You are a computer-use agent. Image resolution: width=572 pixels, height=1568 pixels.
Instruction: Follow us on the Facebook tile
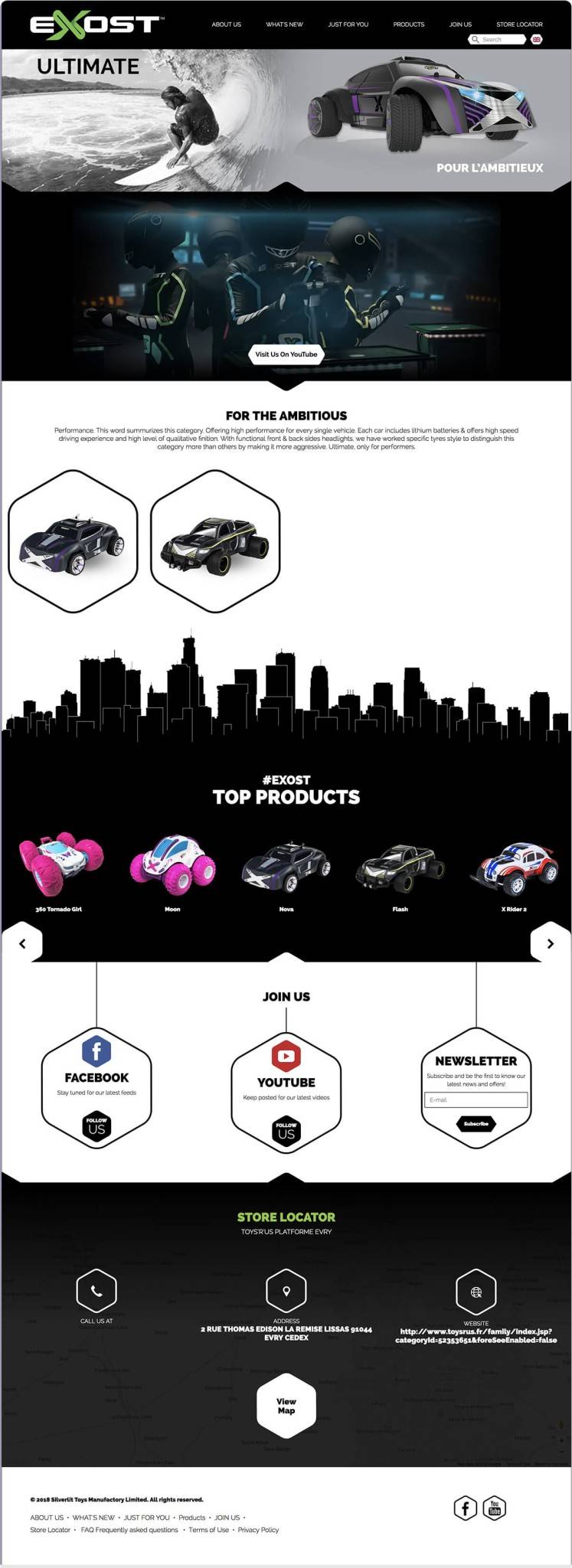(96, 1126)
